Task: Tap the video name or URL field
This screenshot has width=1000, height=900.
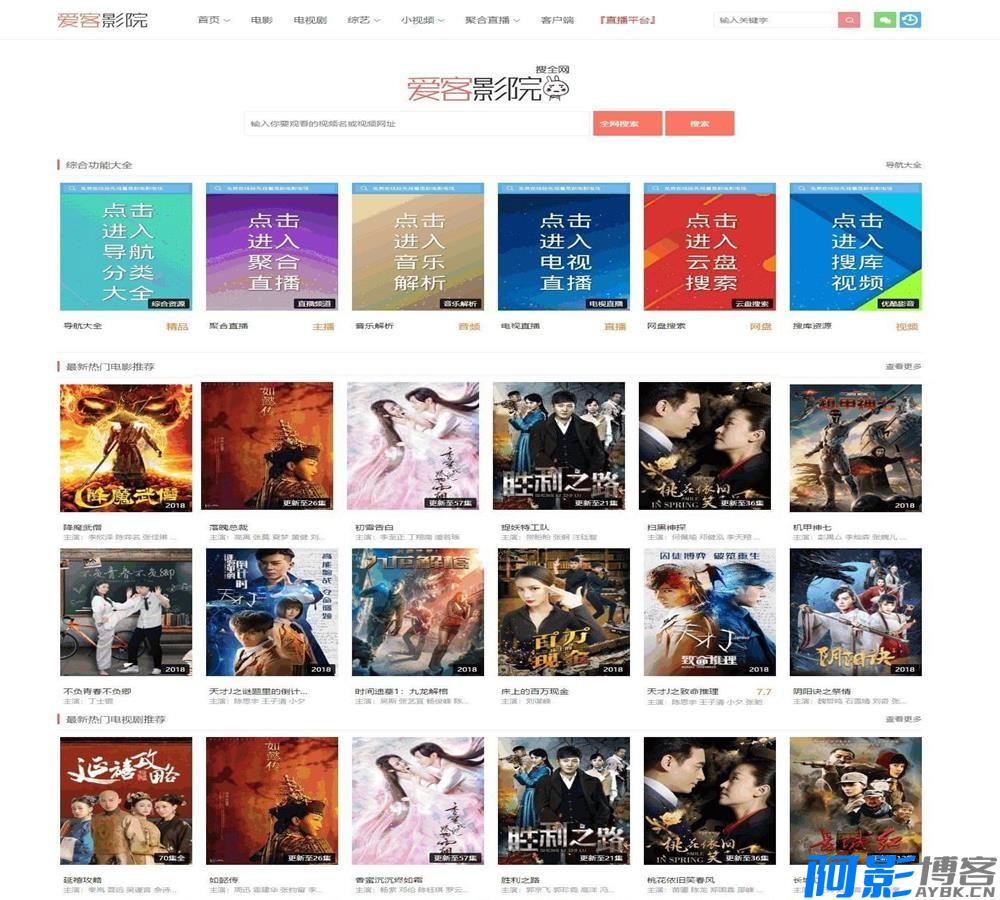Action: (418, 123)
